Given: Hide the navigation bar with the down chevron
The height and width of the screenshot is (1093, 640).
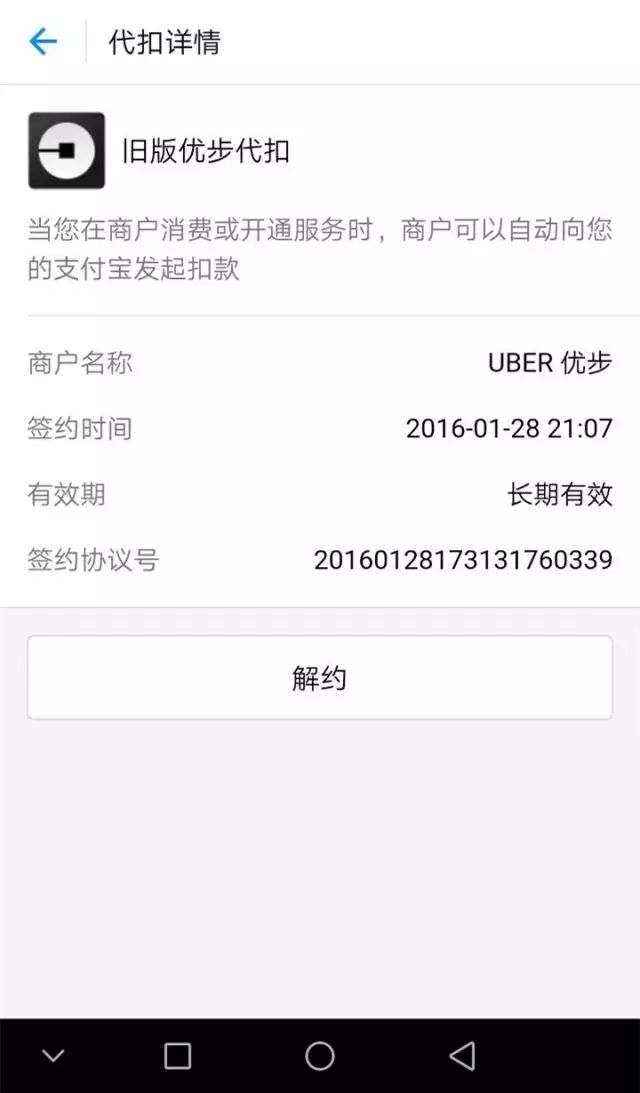Looking at the screenshot, I should point(53,1056).
